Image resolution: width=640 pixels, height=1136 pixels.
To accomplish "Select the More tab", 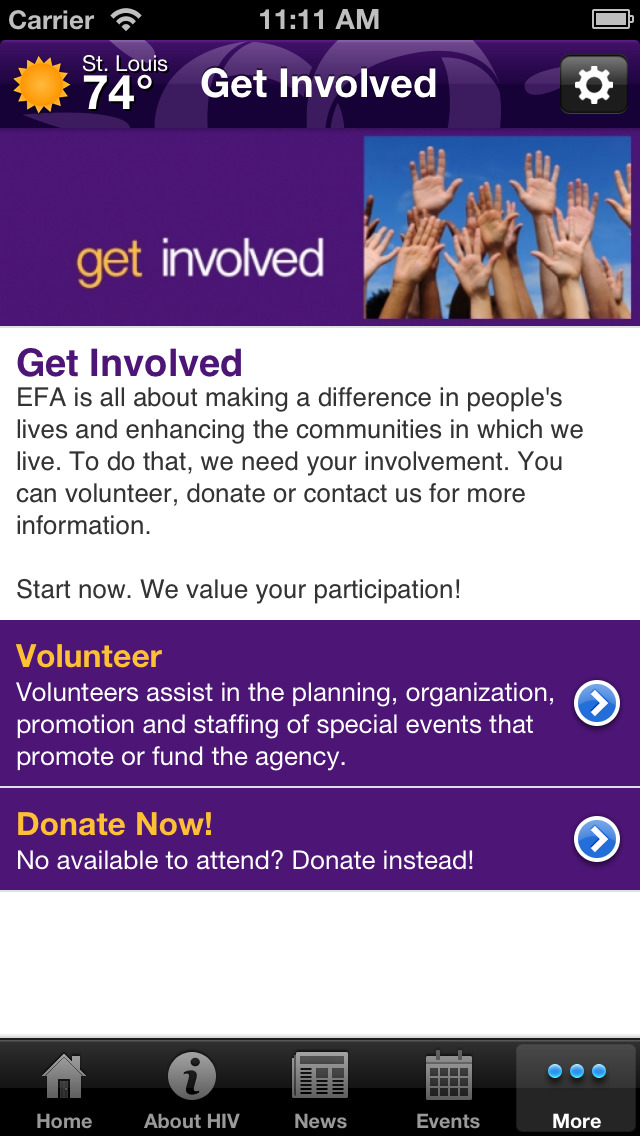I will [577, 1089].
